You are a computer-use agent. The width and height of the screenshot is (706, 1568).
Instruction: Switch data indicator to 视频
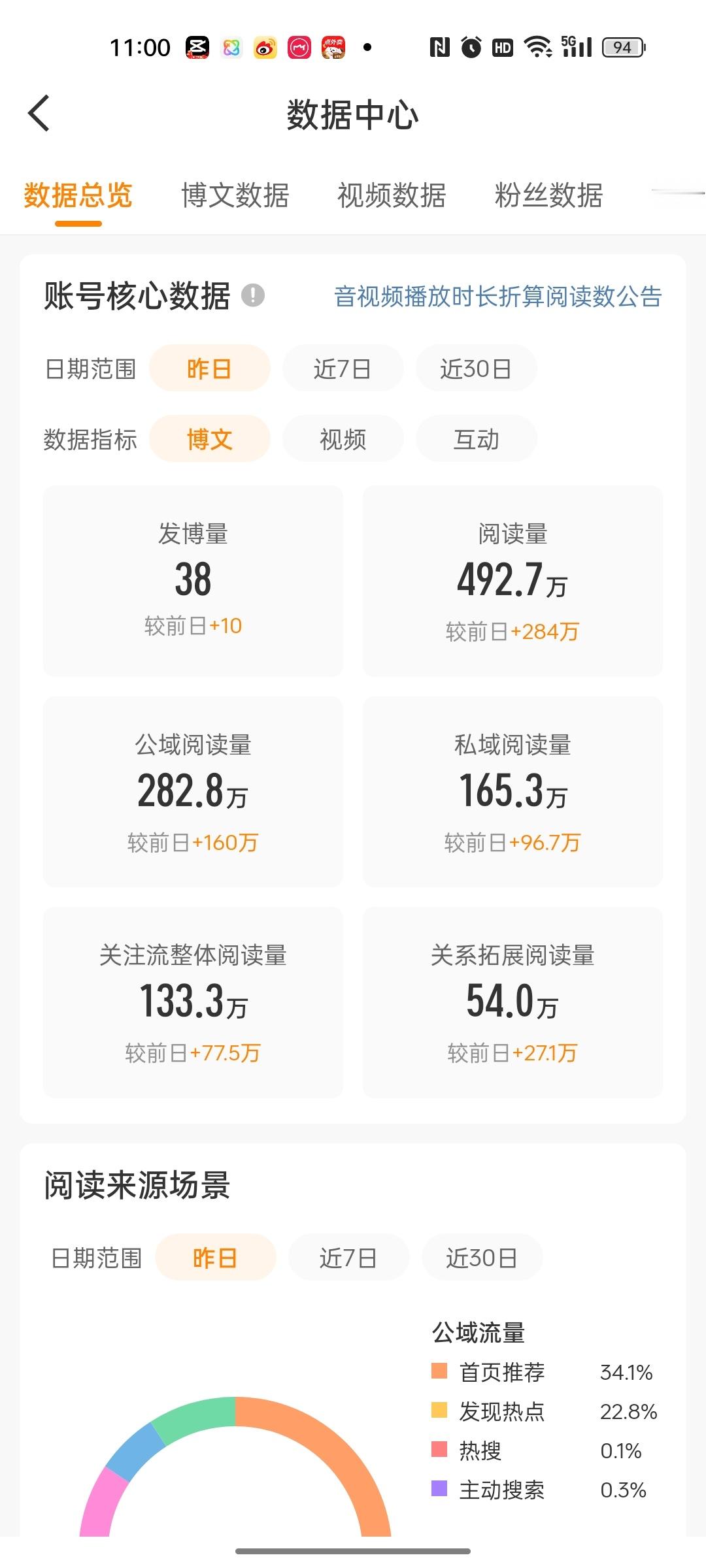(343, 439)
